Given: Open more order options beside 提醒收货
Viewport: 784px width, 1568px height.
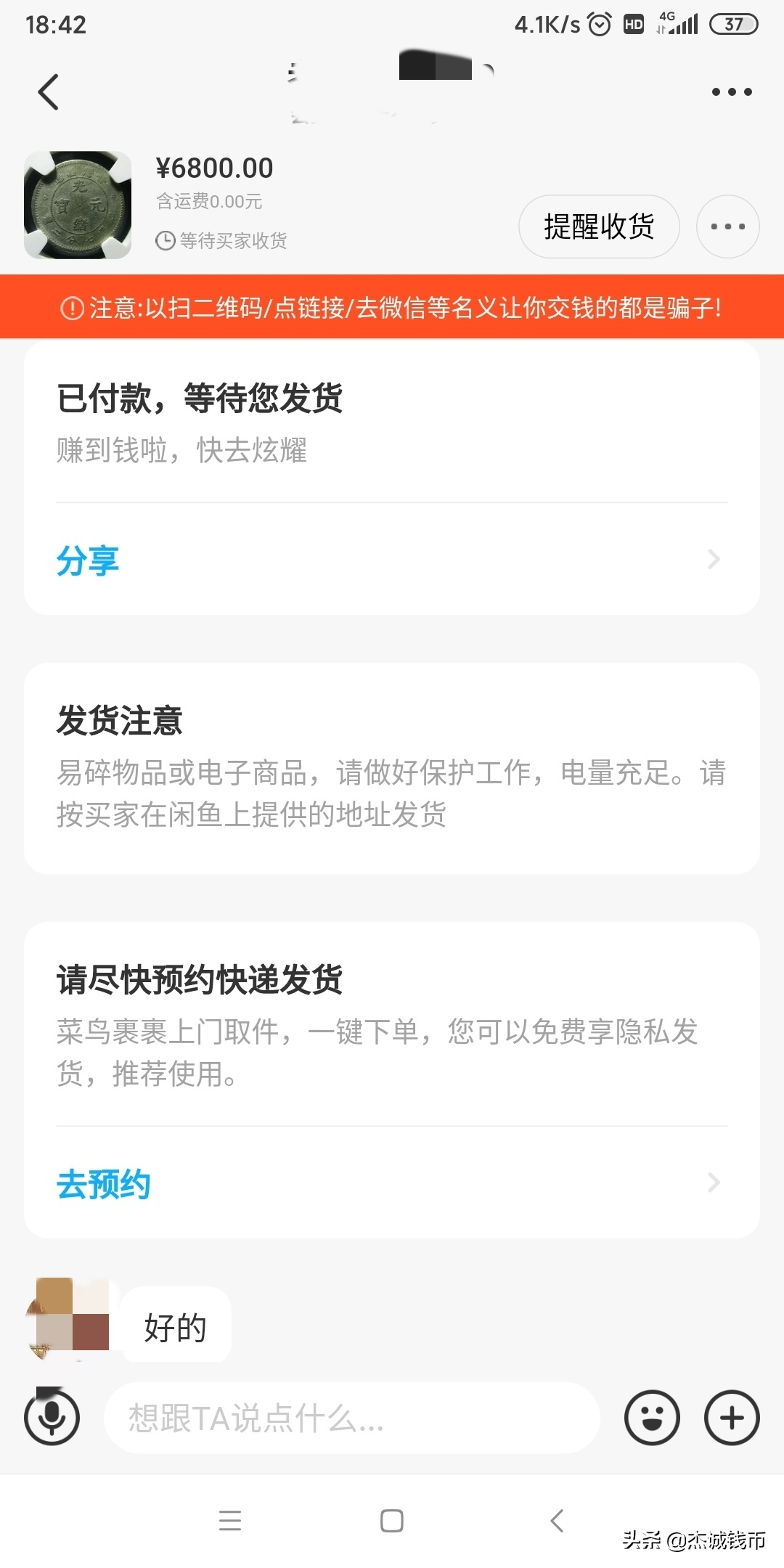Looking at the screenshot, I should tap(727, 226).
